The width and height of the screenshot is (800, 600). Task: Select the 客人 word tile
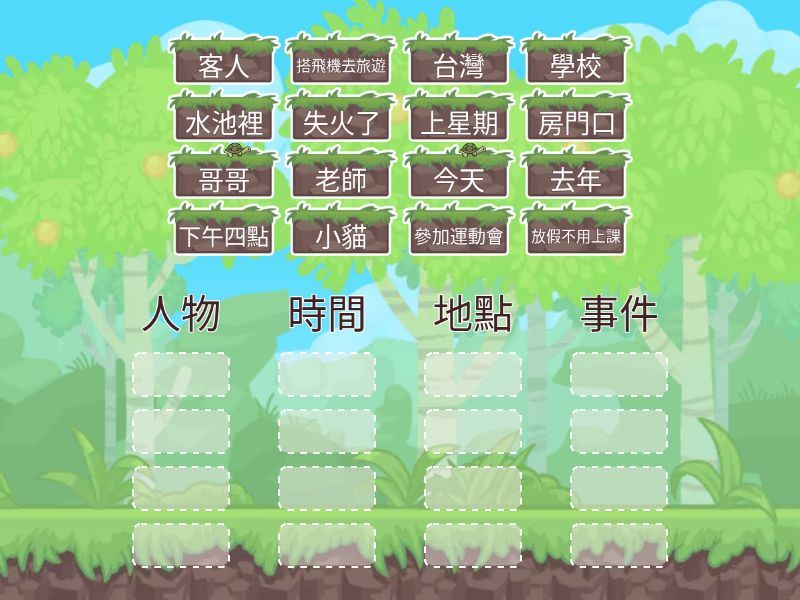coord(223,66)
